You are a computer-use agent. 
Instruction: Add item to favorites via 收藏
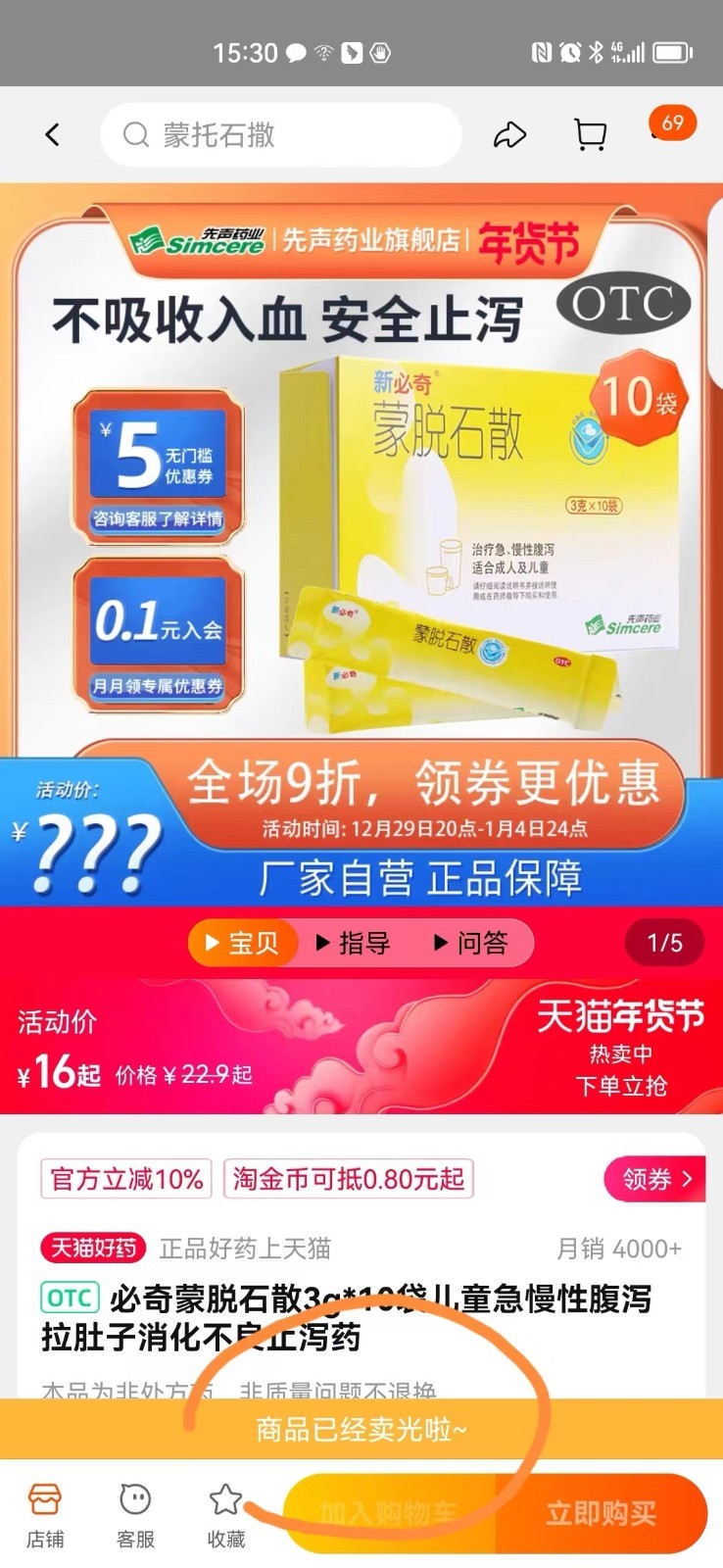[x=226, y=1515]
